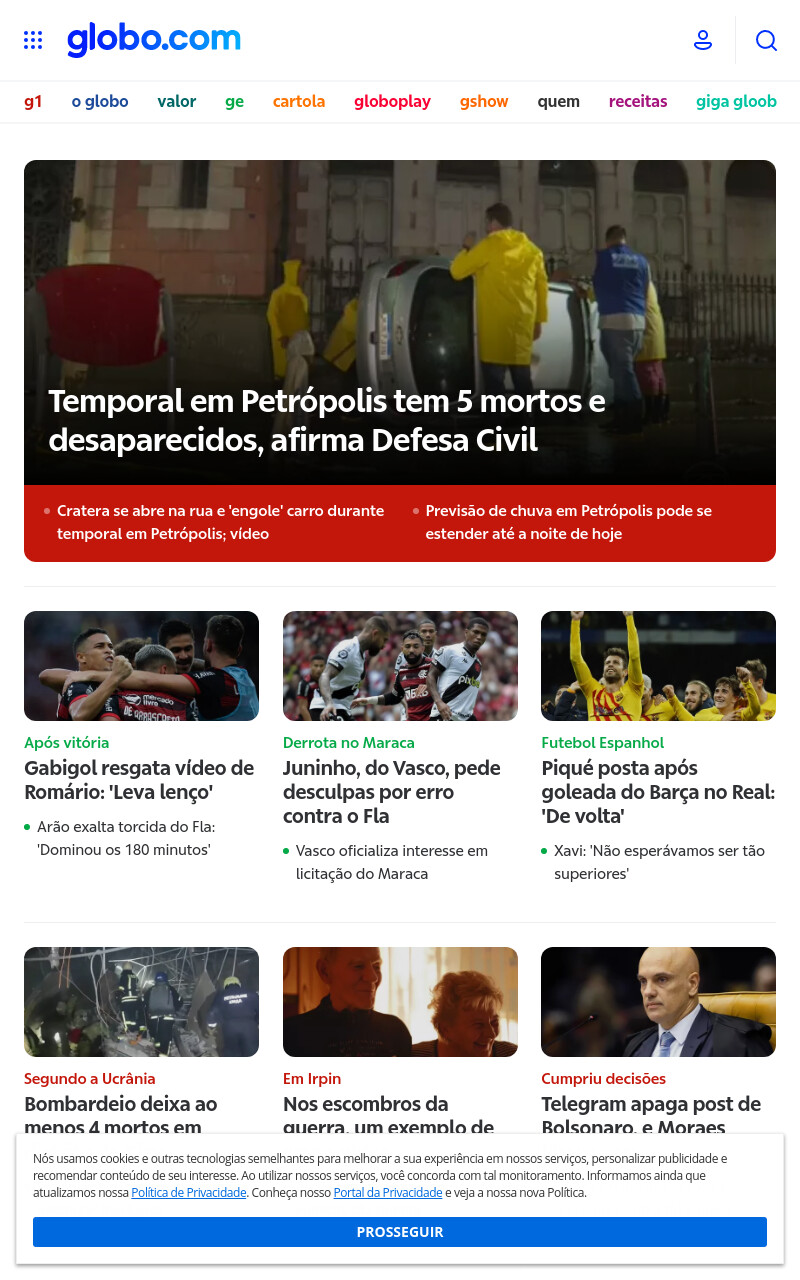Switch to the o globo section
Viewport: 800px width, 1280px height.
coord(100,101)
